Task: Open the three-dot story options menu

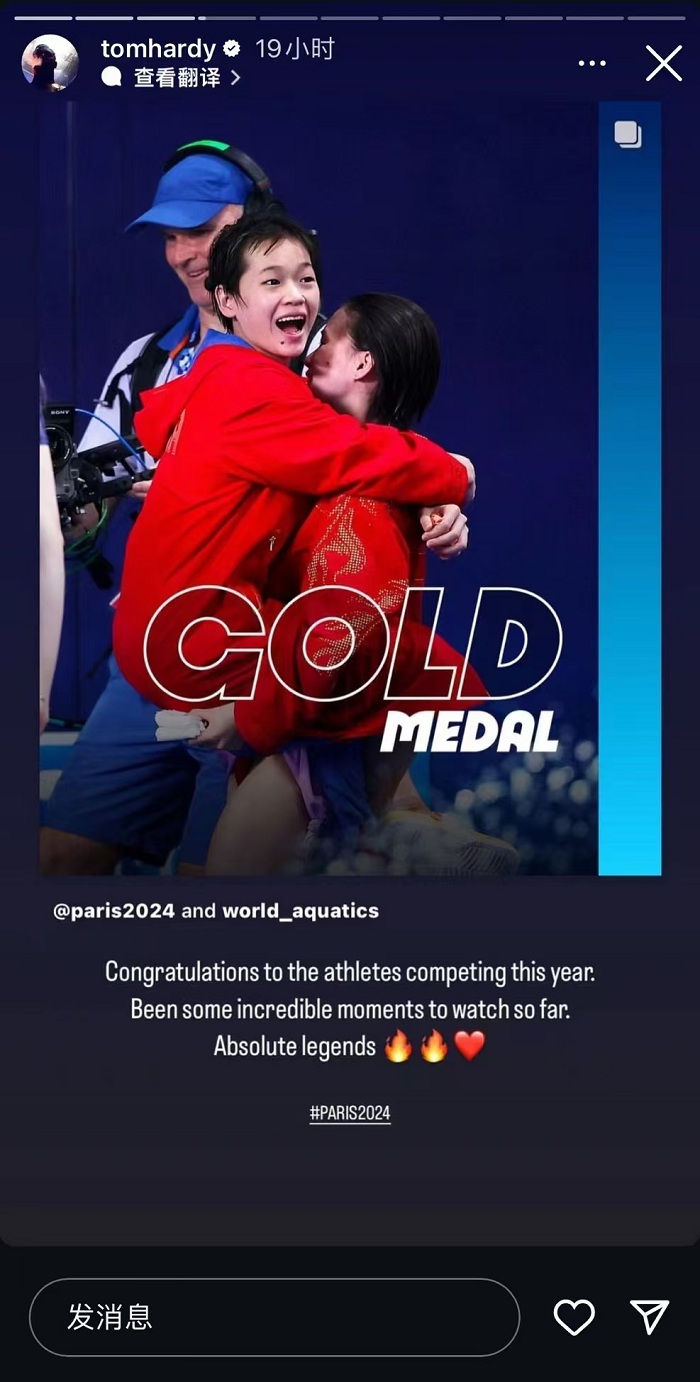Action: pyautogui.click(x=592, y=63)
